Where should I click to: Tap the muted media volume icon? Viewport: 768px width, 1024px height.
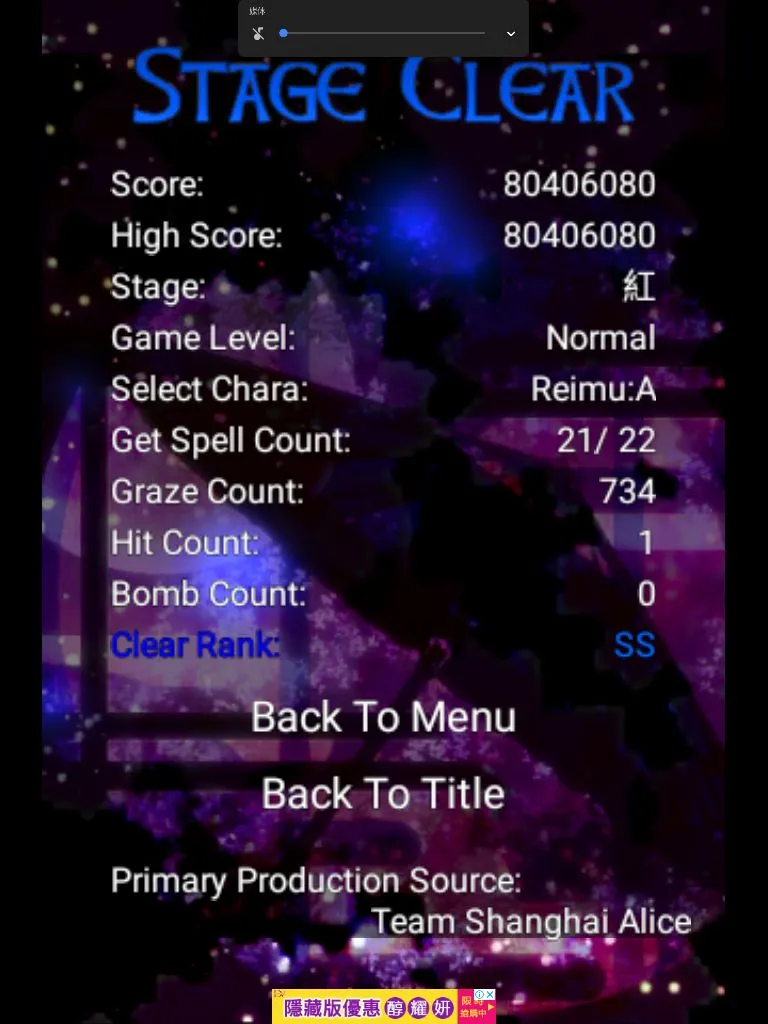click(259, 33)
